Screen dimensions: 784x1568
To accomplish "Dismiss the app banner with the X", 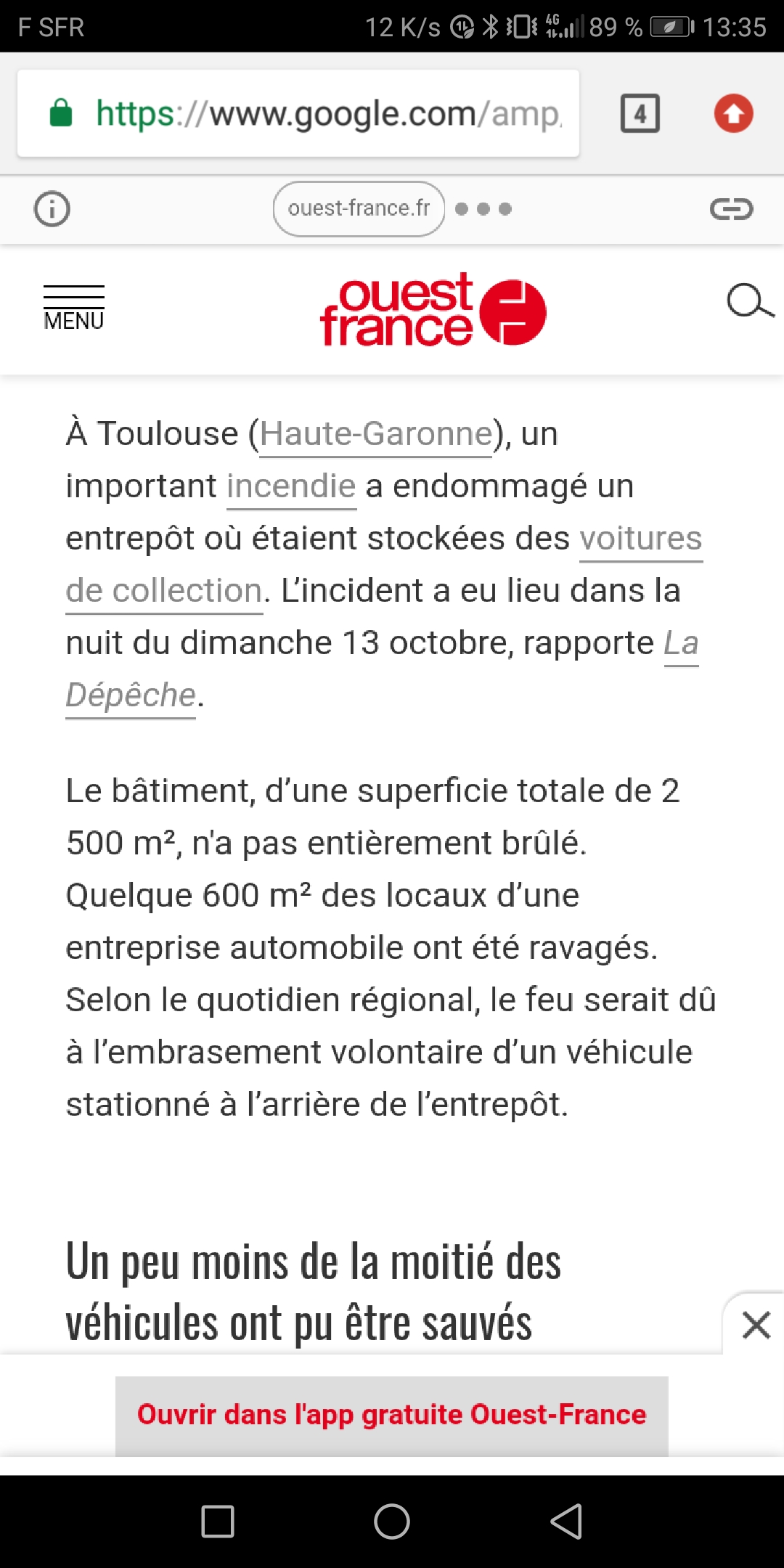I will [x=756, y=1325].
